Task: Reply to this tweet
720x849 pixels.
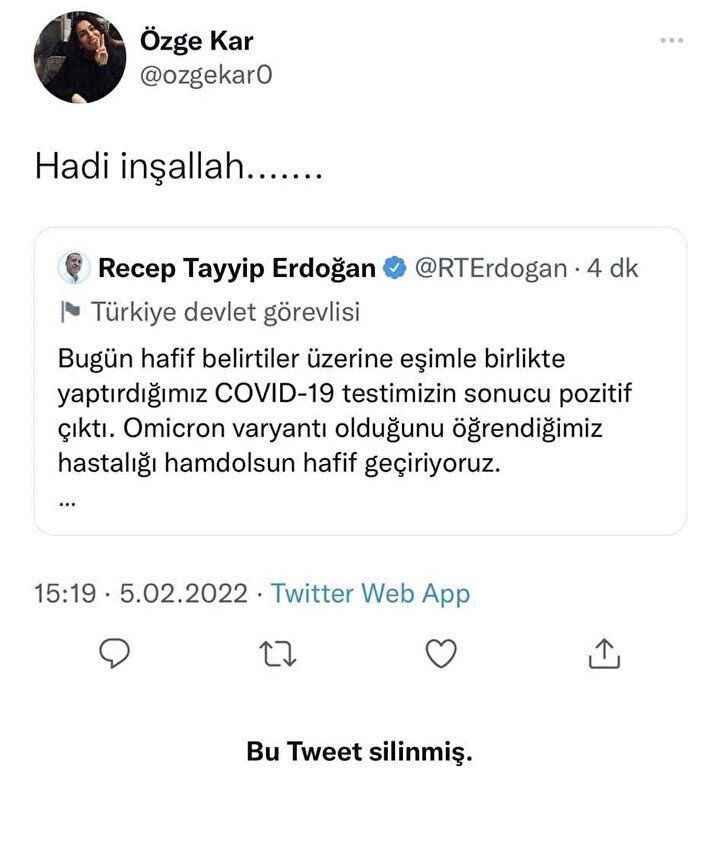Action: tap(118, 653)
